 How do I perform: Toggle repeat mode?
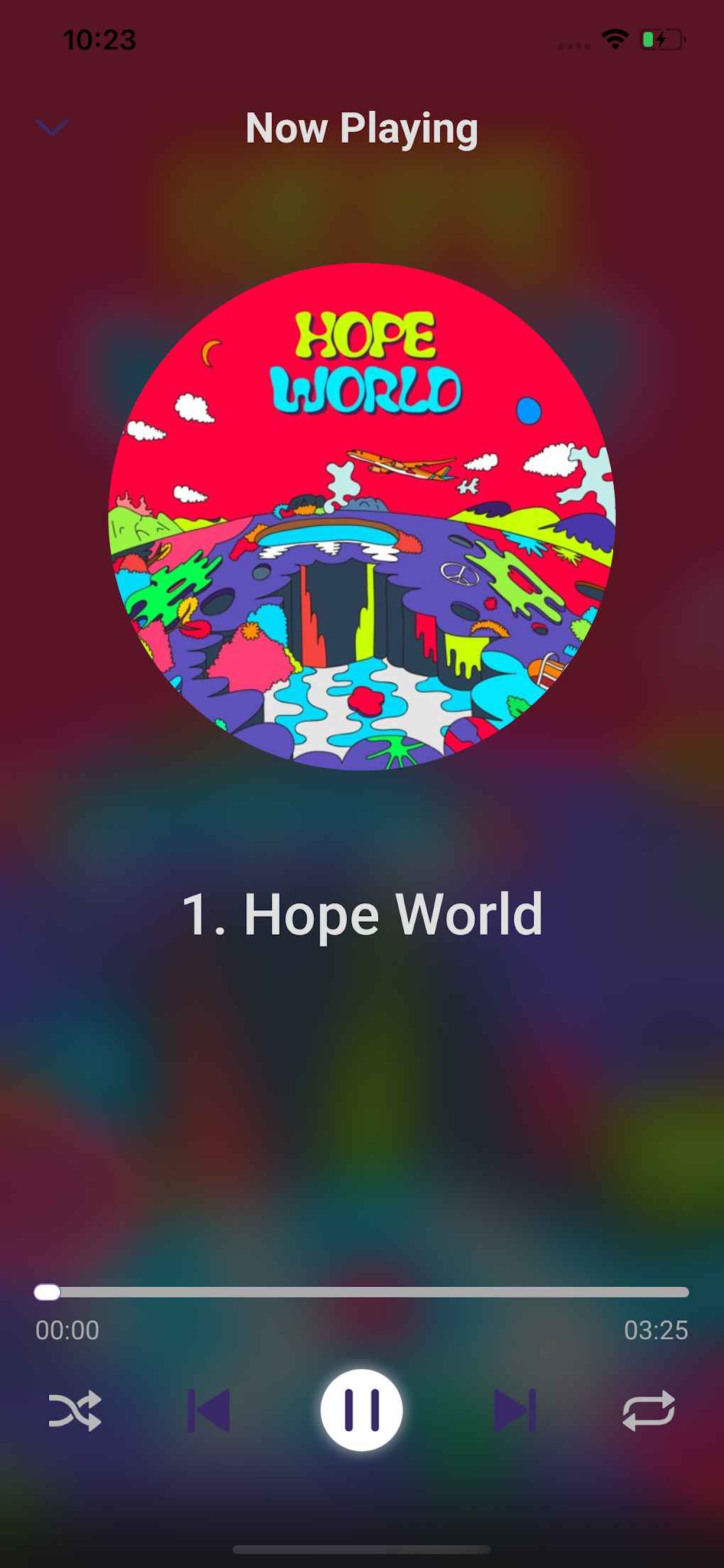coord(648,1410)
